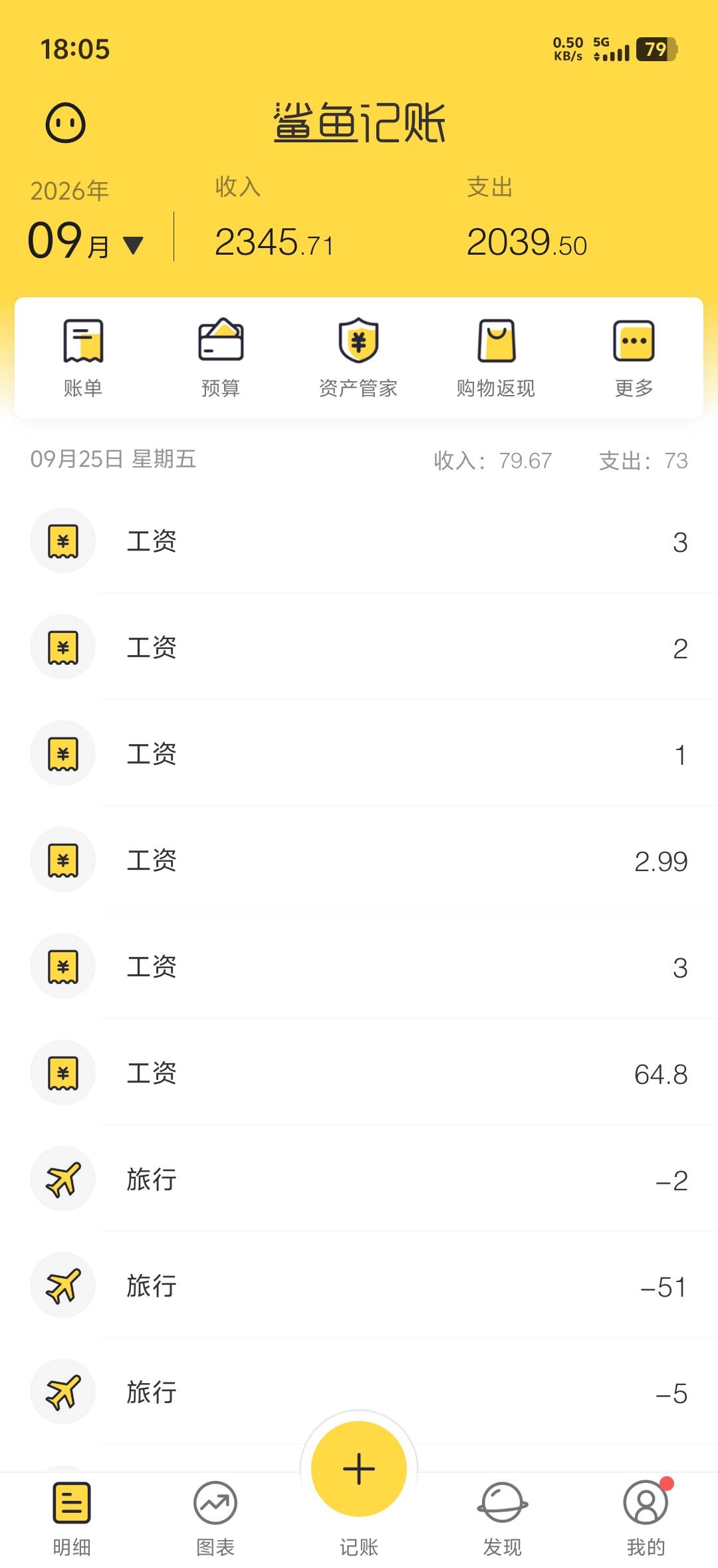Open 资产管家 asset manager
The height and width of the screenshot is (1568, 718).
pyautogui.click(x=358, y=358)
